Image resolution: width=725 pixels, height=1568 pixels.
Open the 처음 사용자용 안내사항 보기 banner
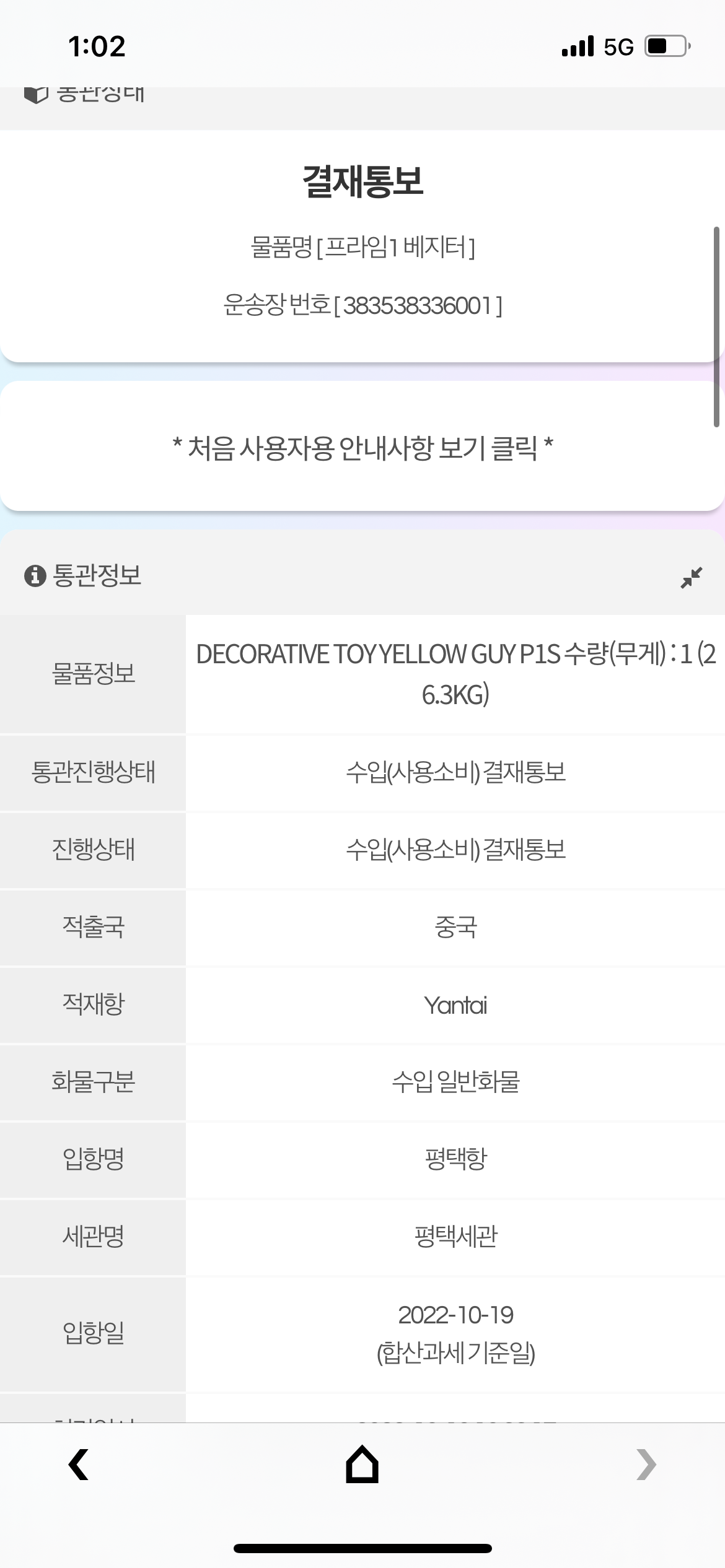362,447
